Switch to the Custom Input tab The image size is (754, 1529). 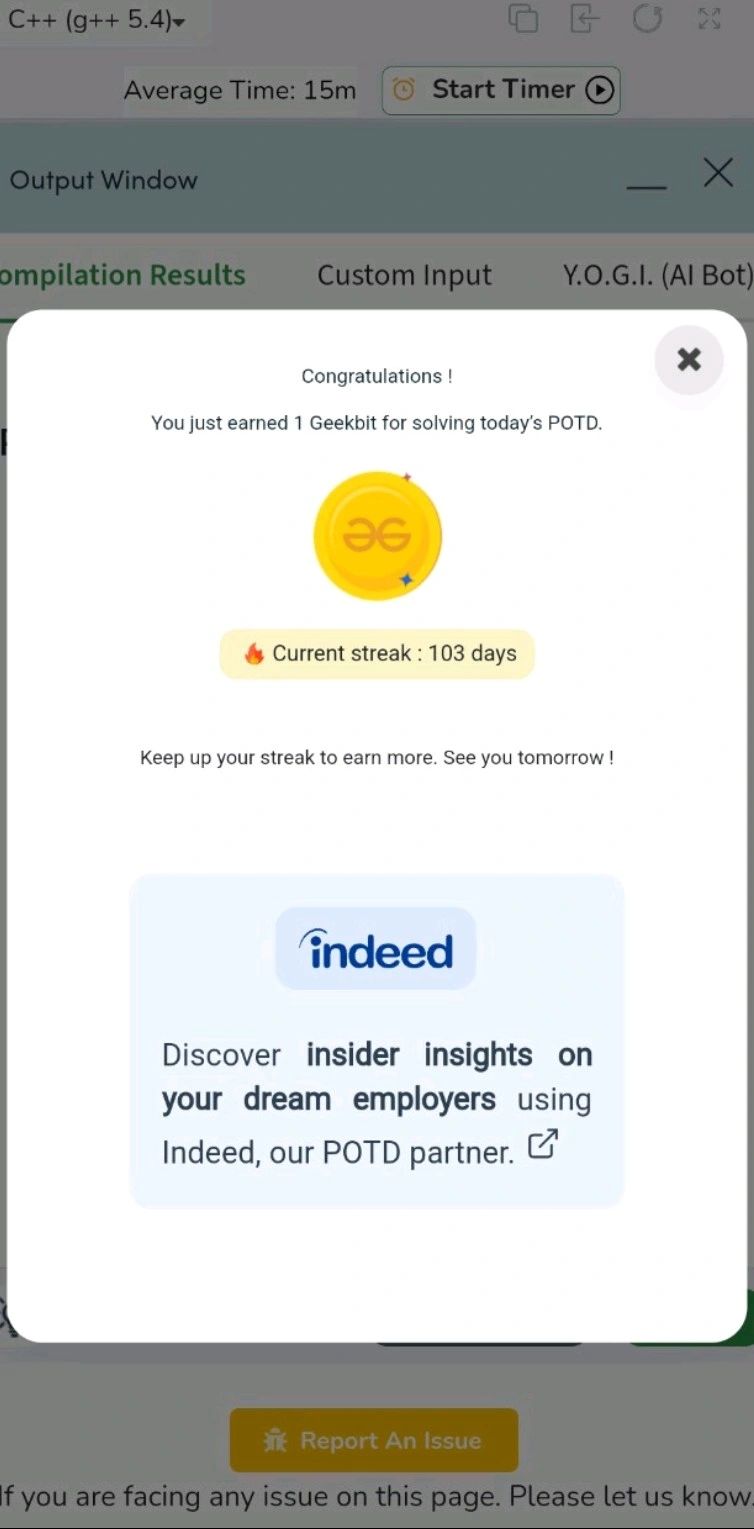coord(404,275)
